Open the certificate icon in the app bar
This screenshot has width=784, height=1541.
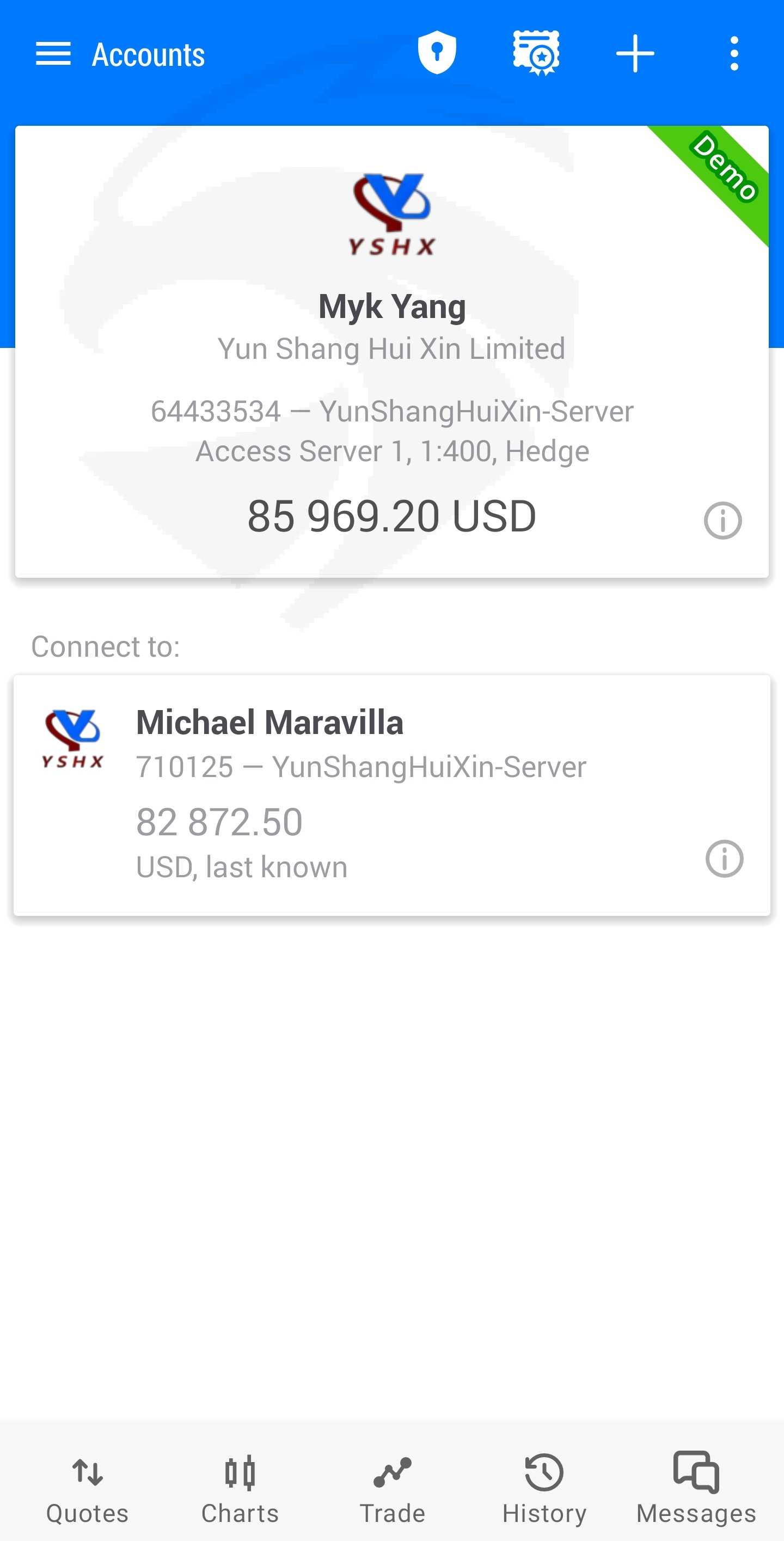[536, 53]
